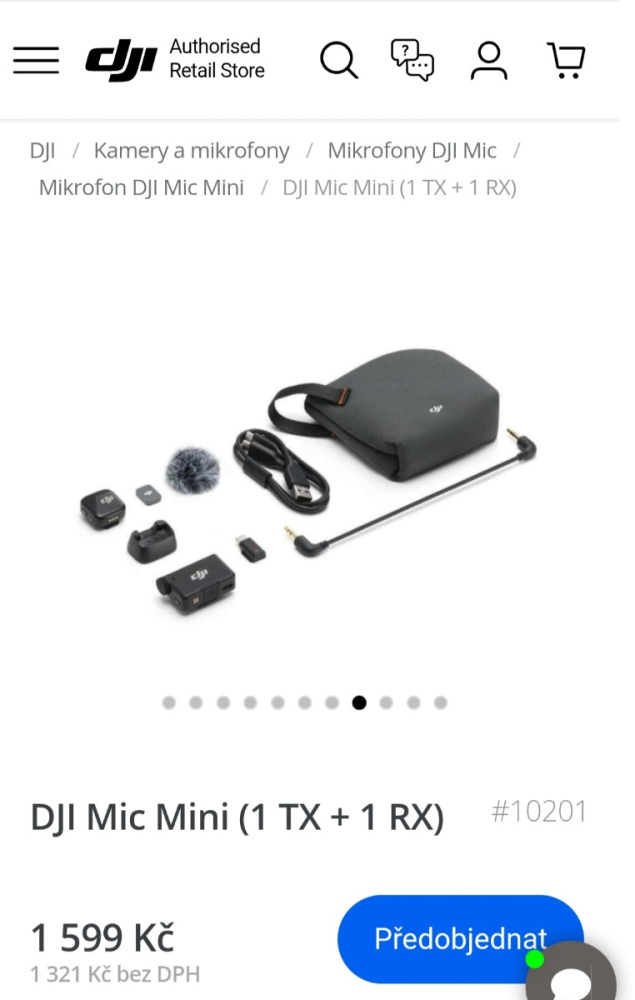Screen dimensions: 635x1000
Task: Enlarge the DJI Mic Mini product photo
Action: click(310, 480)
